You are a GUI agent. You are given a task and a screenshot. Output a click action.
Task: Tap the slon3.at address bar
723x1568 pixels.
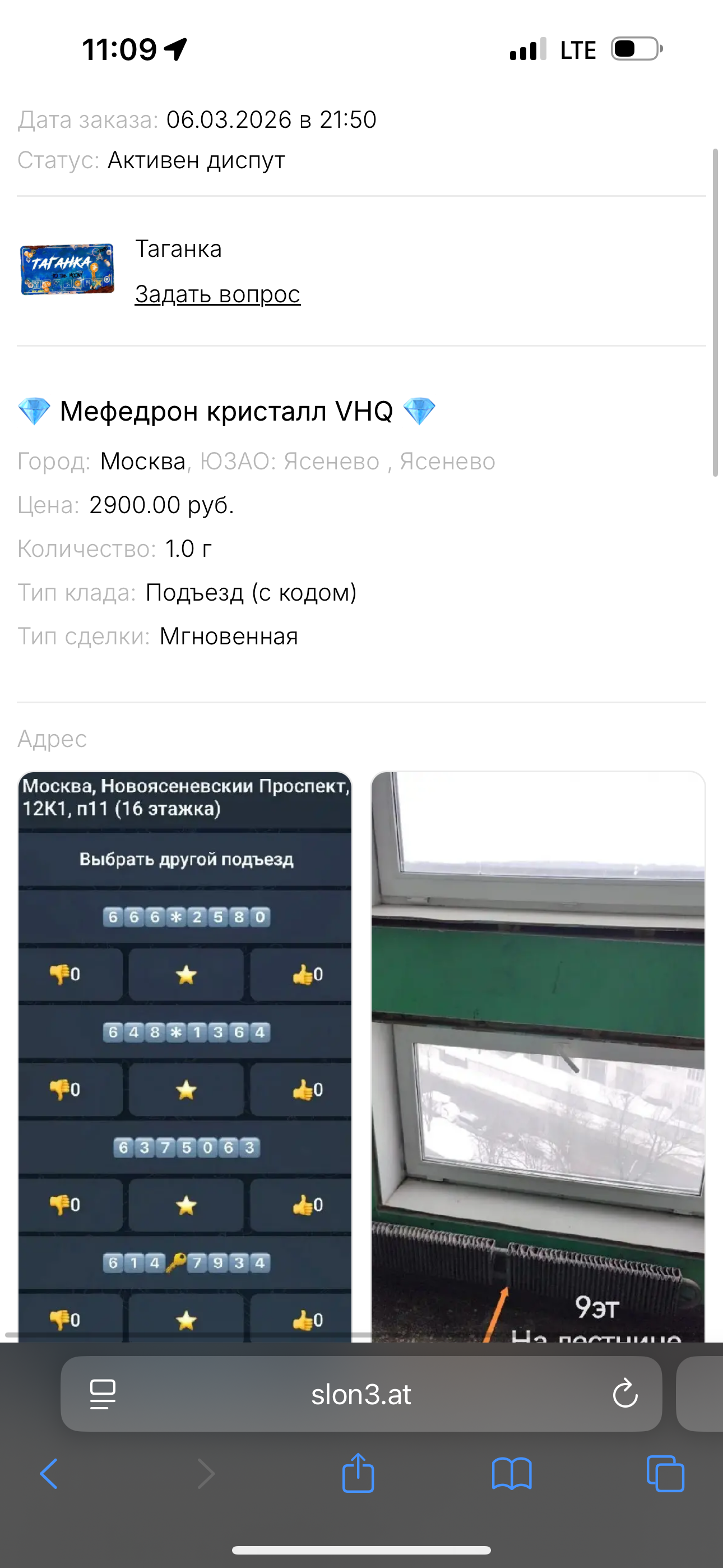pyautogui.click(x=361, y=1394)
